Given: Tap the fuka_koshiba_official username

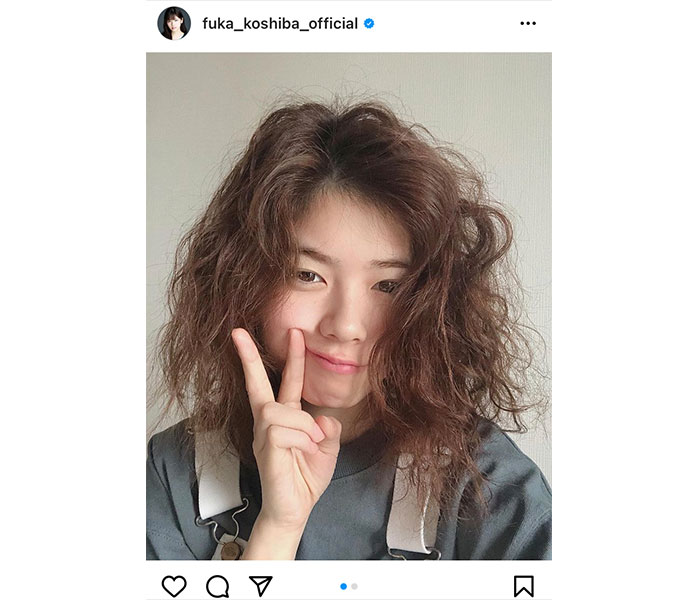Looking at the screenshot, I should point(280,24).
